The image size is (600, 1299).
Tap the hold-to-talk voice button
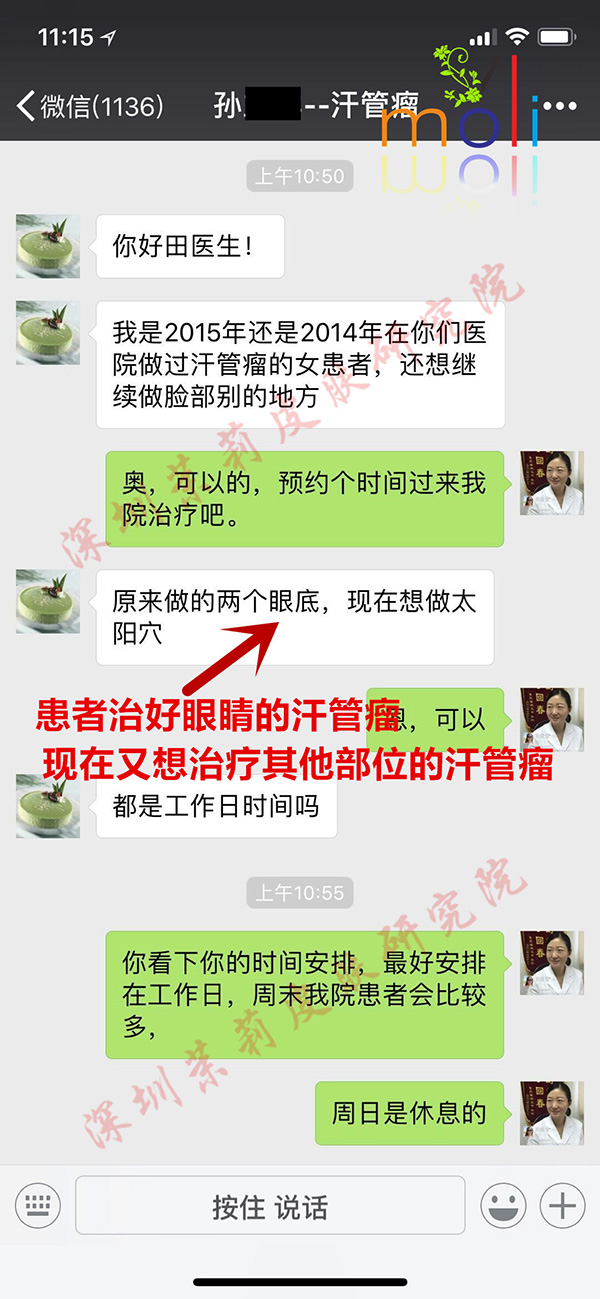point(270,1206)
